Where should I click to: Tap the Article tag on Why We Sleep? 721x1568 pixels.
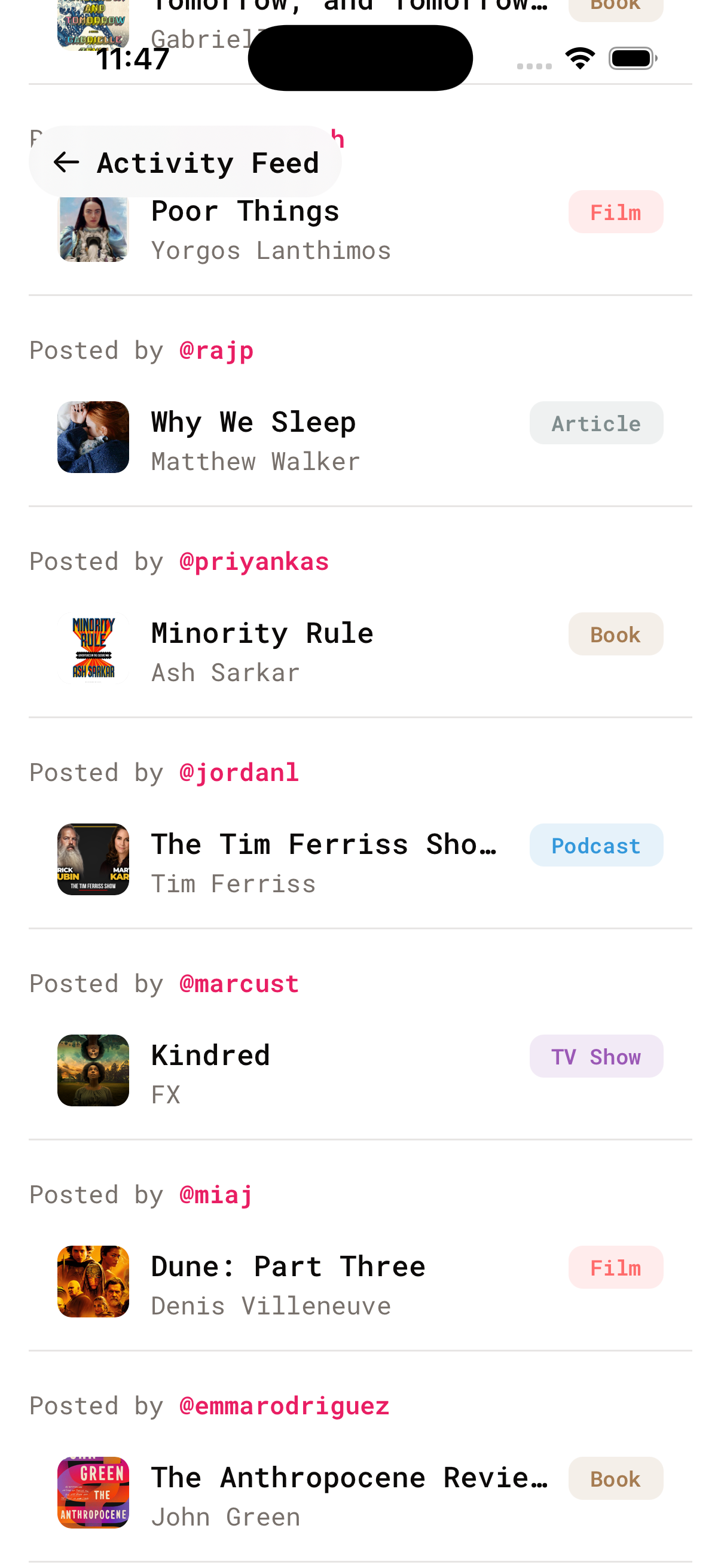pyautogui.click(x=595, y=422)
